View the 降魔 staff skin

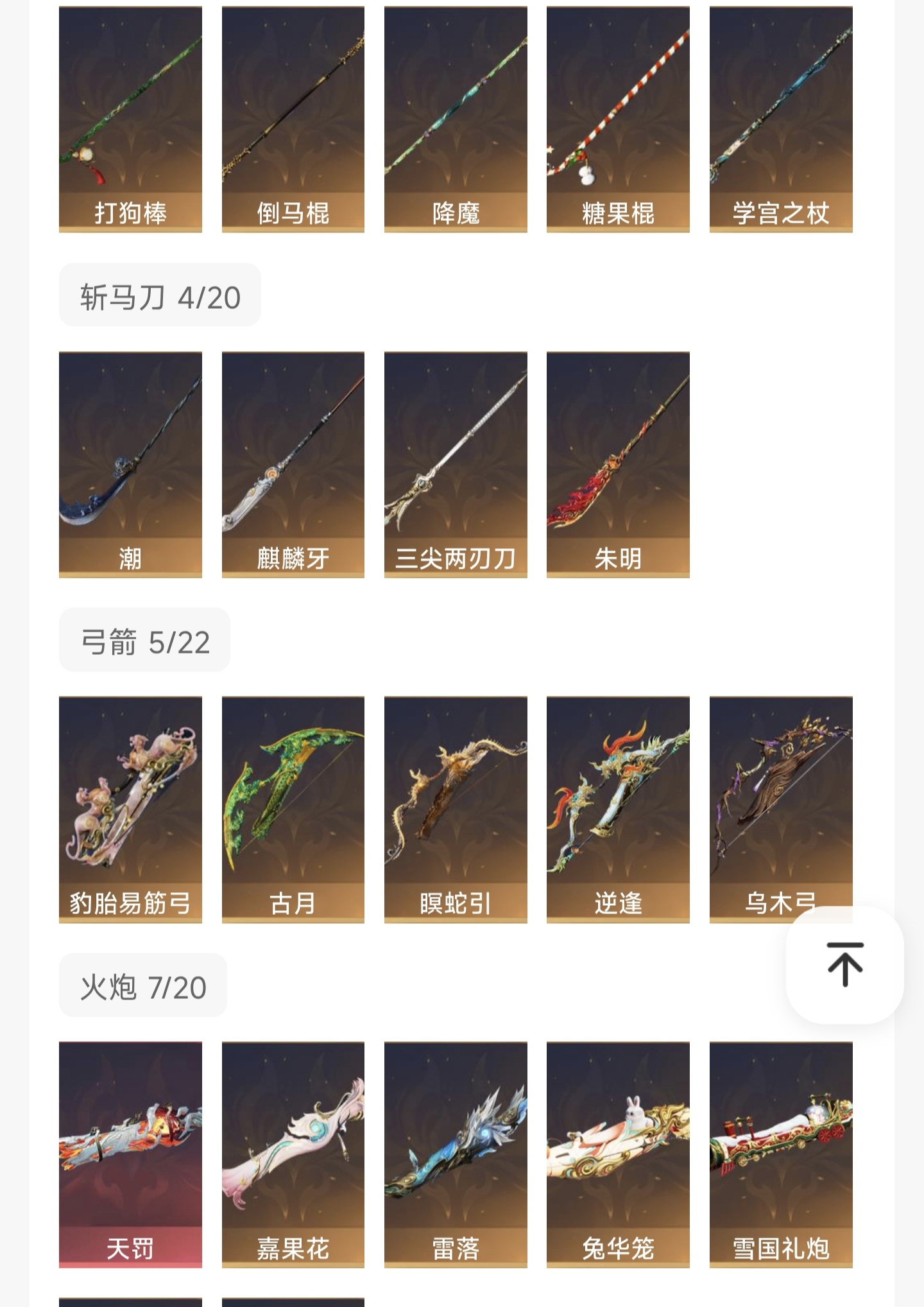[456, 119]
